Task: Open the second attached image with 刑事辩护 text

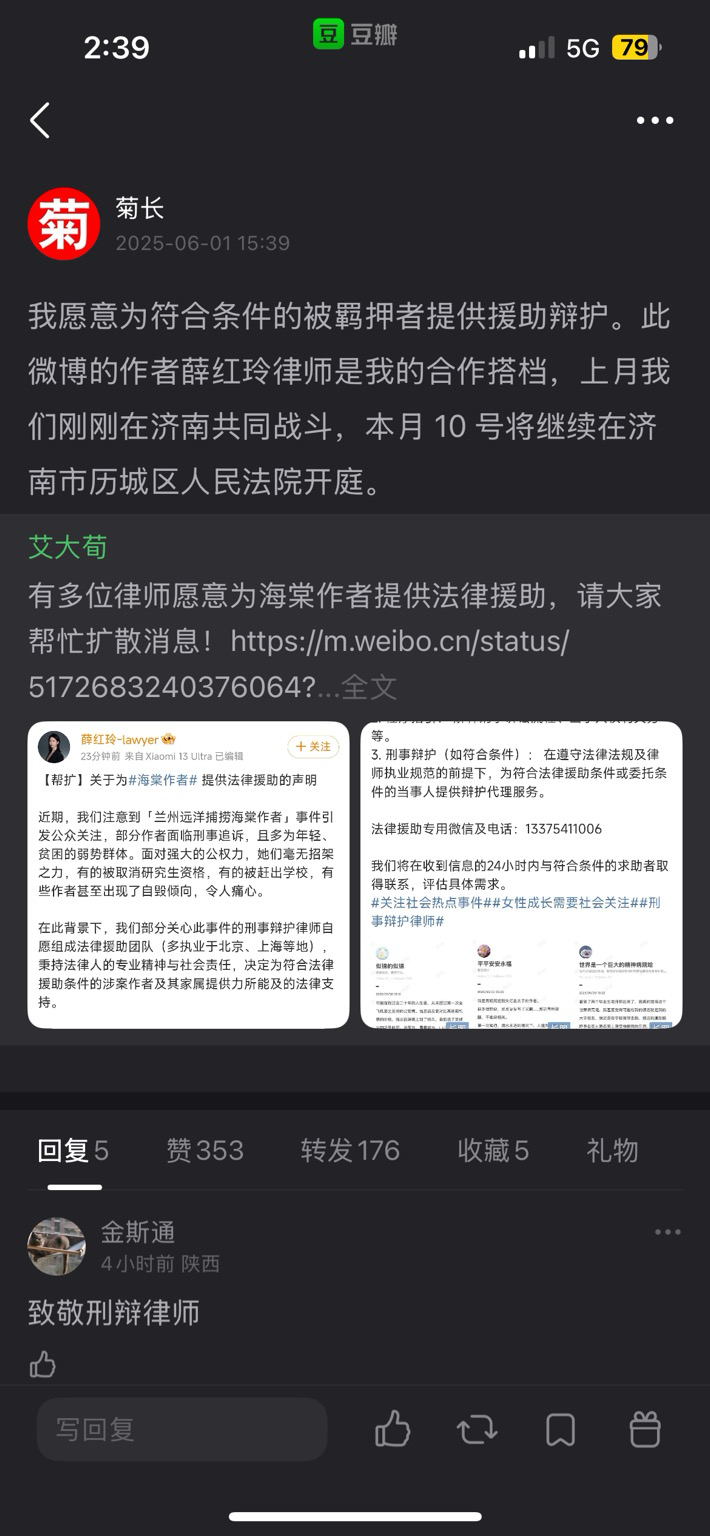Action: point(521,875)
